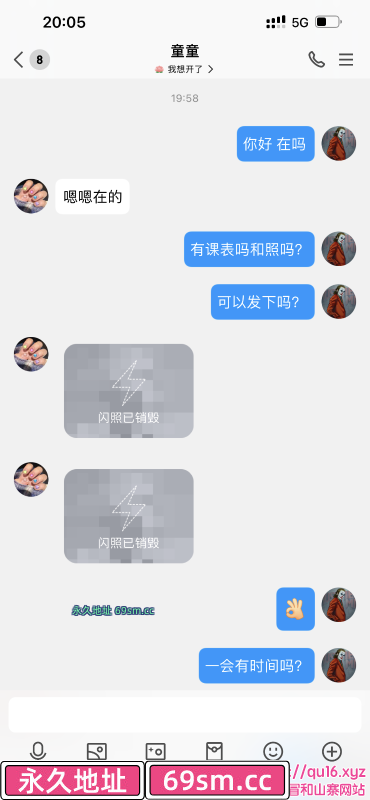Focus the message input box
370x800 pixels.
tap(185, 714)
